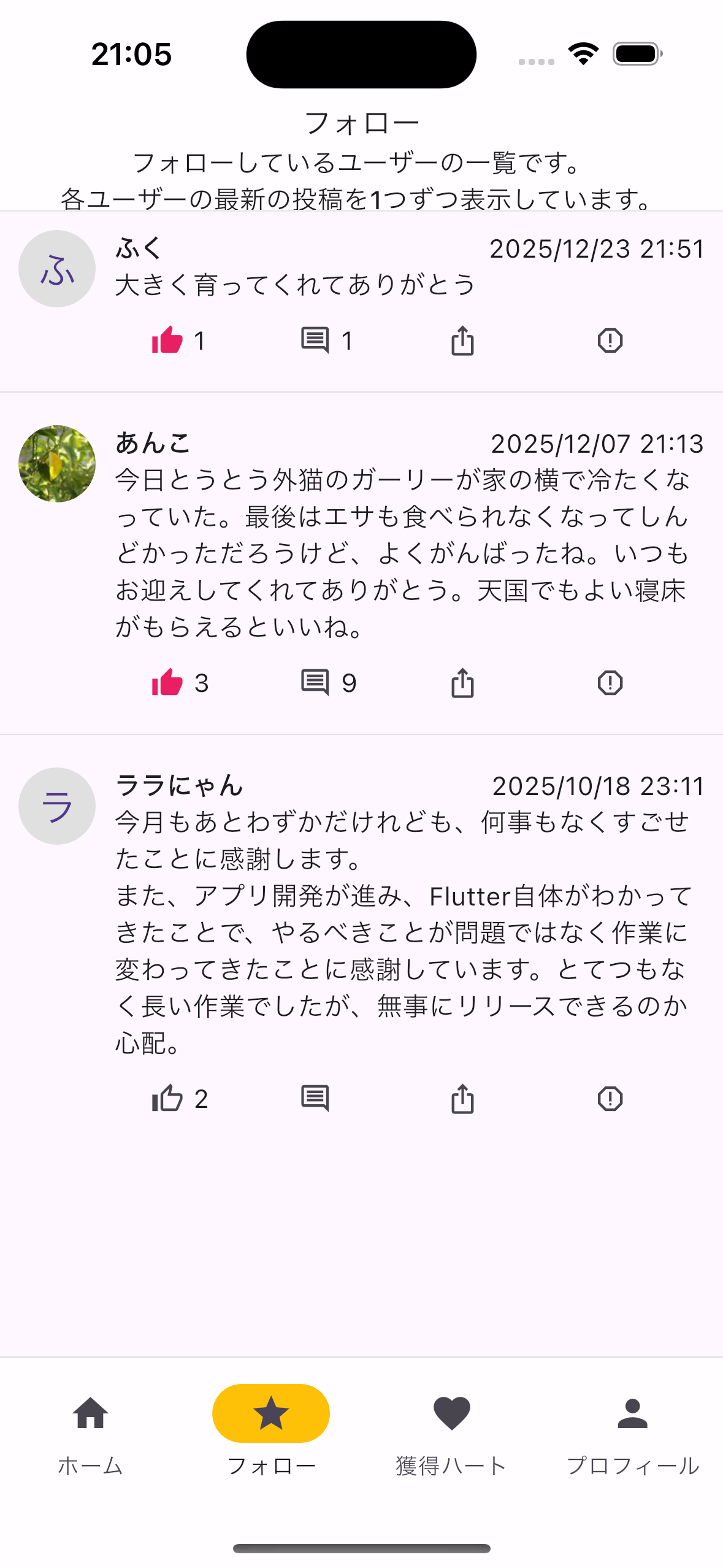Share ララにゃん's Flutter development post
The image size is (723, 1568).
tap(462, 1099)
